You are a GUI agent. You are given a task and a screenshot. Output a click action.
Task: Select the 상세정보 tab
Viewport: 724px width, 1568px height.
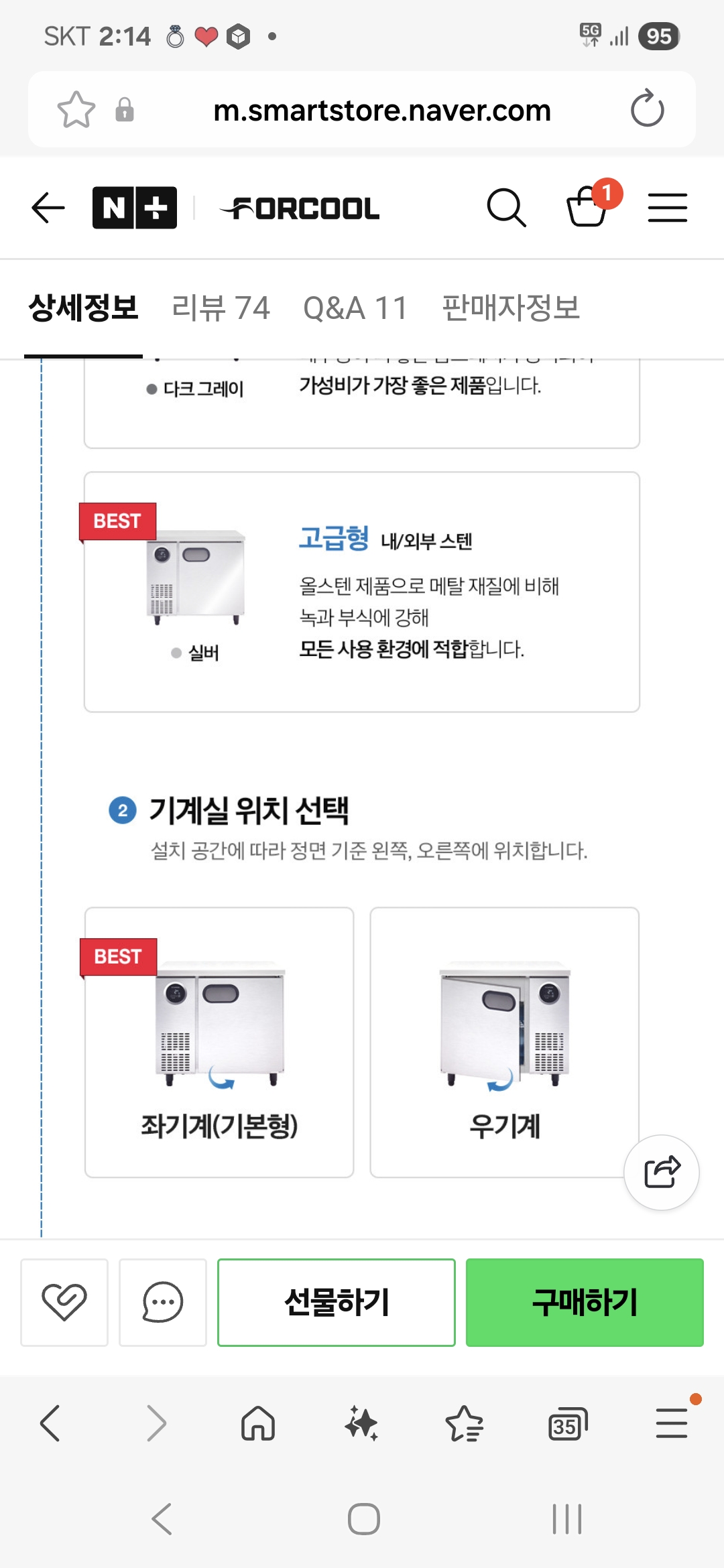84,308
